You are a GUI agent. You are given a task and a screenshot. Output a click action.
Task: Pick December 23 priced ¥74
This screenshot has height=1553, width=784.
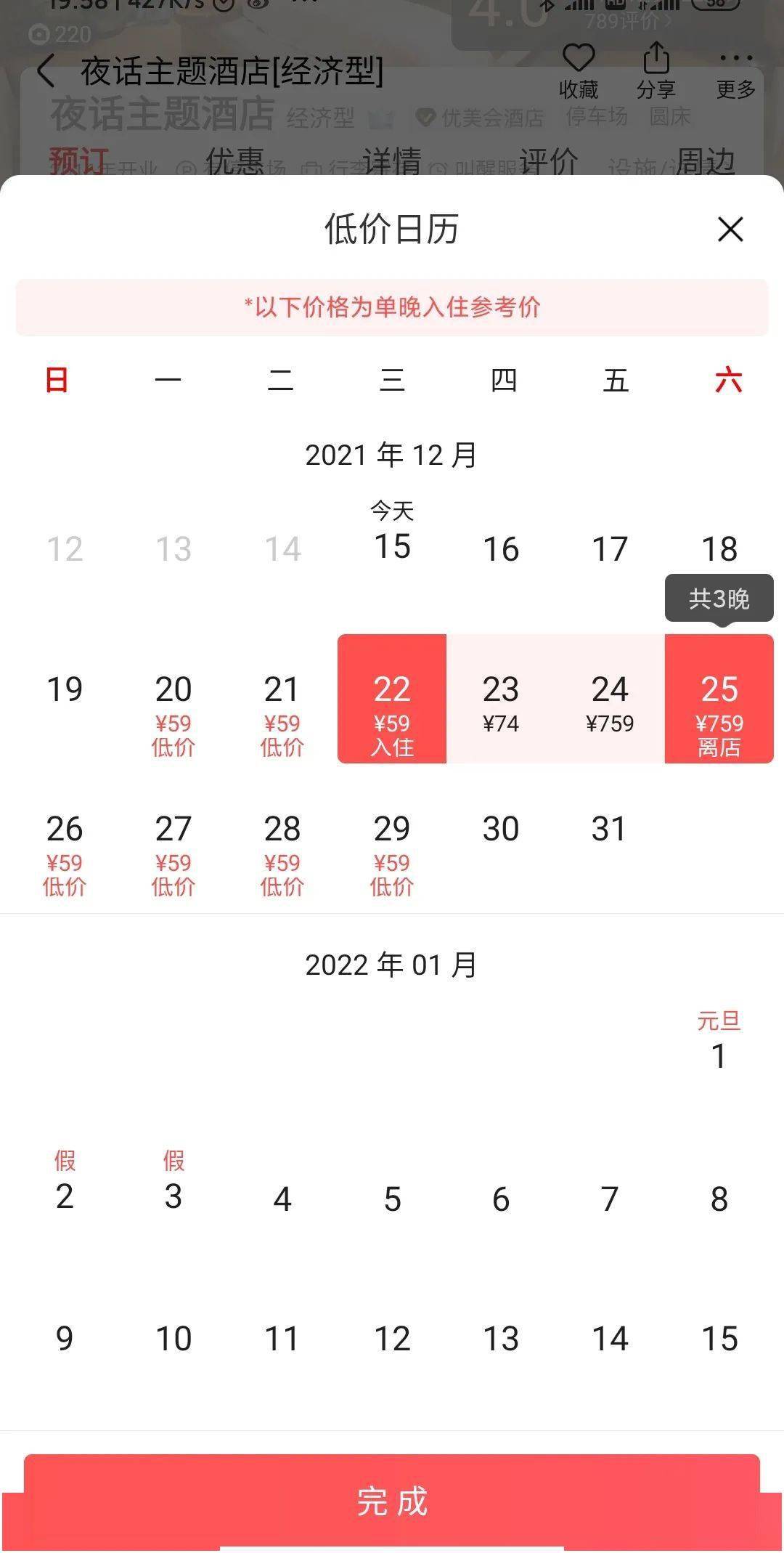click(x=501, y=701)
